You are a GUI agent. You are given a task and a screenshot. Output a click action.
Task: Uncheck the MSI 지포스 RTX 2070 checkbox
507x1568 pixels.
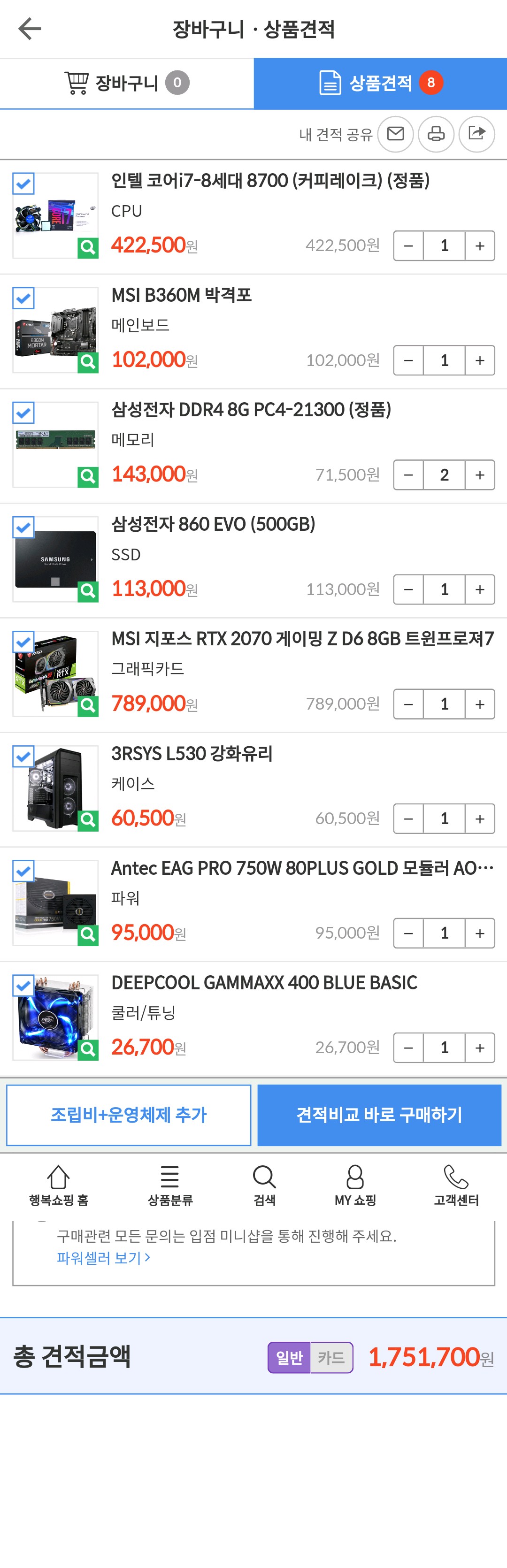(x=24, y=642)
